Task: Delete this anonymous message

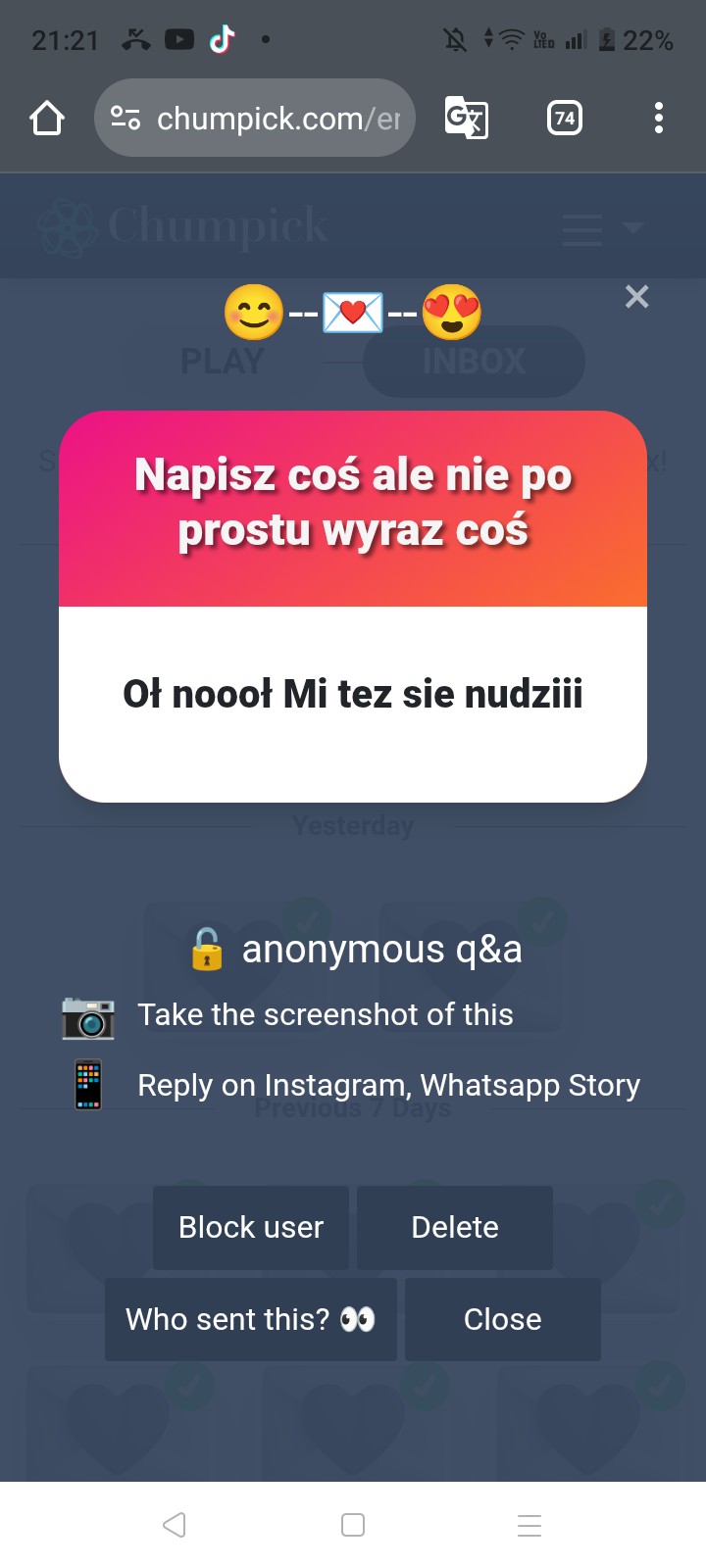Action: pyautogui.click(x=455, y=1227)
